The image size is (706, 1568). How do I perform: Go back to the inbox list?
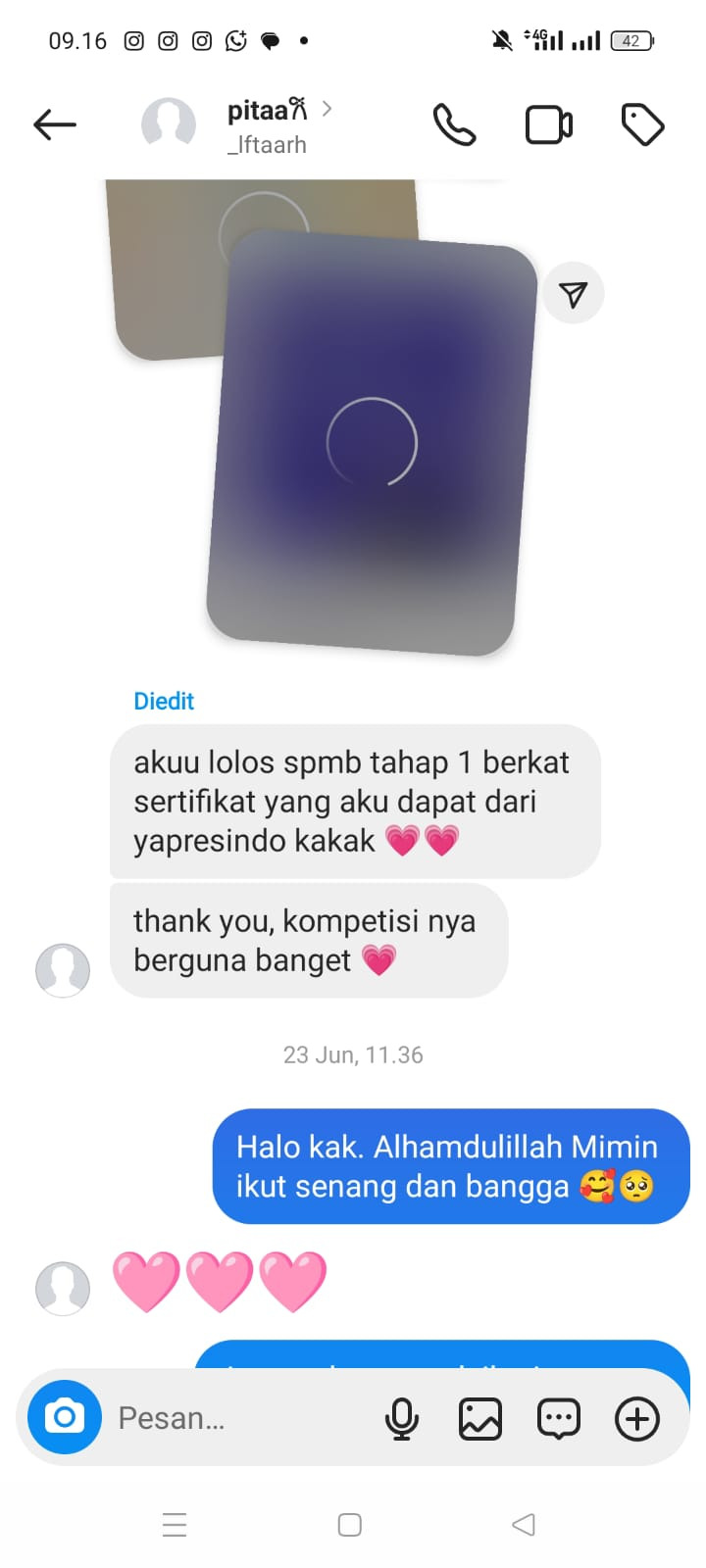55,124
